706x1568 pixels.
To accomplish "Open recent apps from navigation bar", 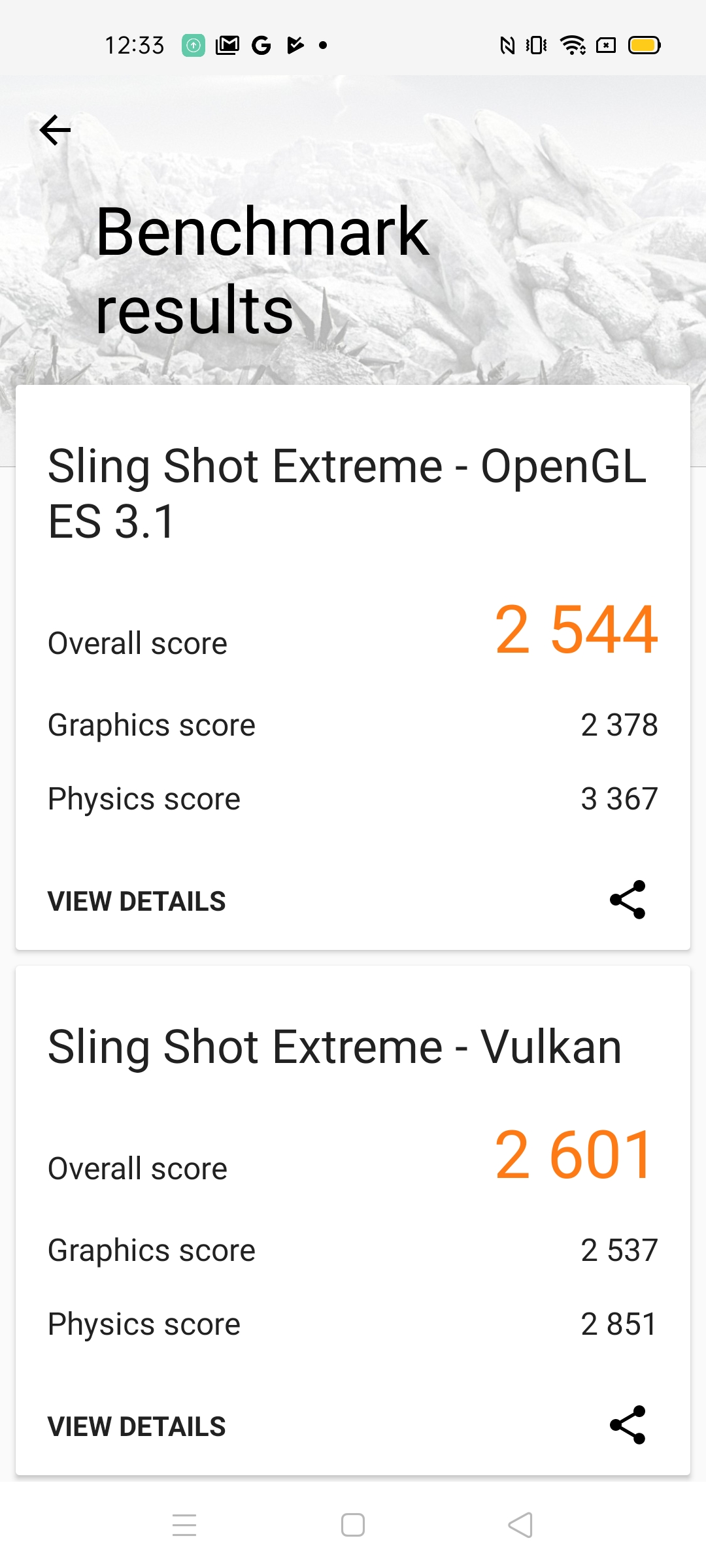I will coord(184,1525).
